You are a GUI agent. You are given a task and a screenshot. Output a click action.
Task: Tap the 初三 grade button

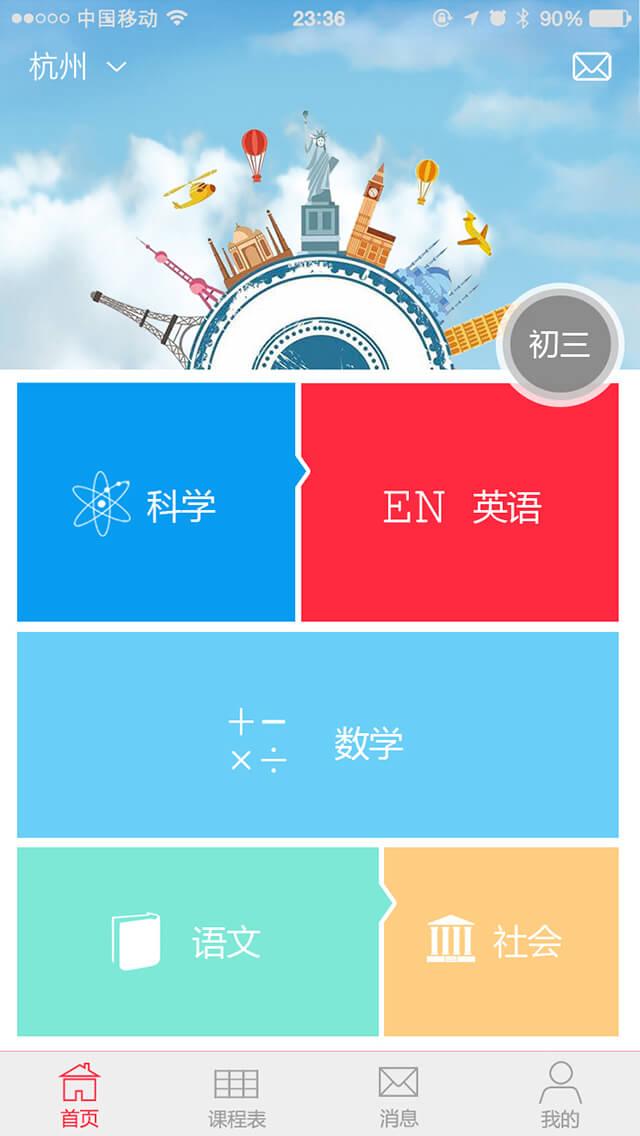pyautogui.click(x=560, y=345)
